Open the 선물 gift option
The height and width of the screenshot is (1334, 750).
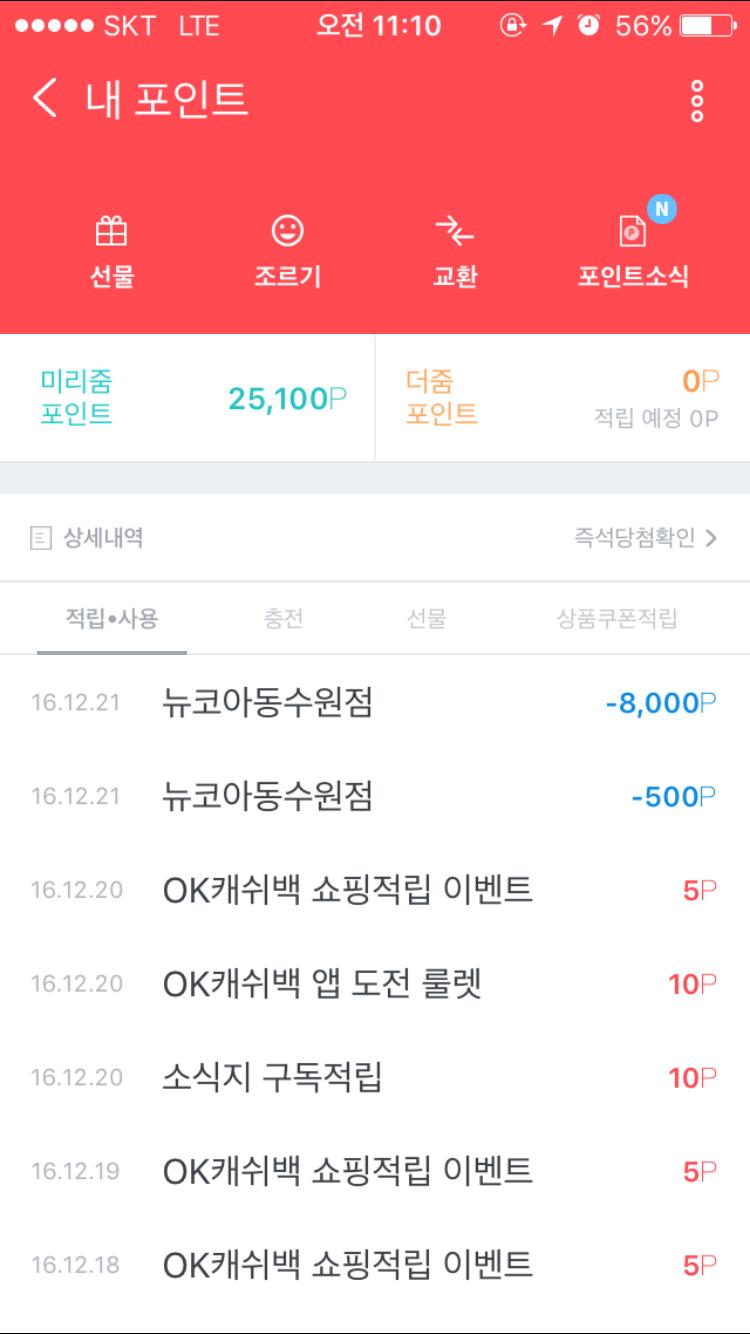pos(111,253)
